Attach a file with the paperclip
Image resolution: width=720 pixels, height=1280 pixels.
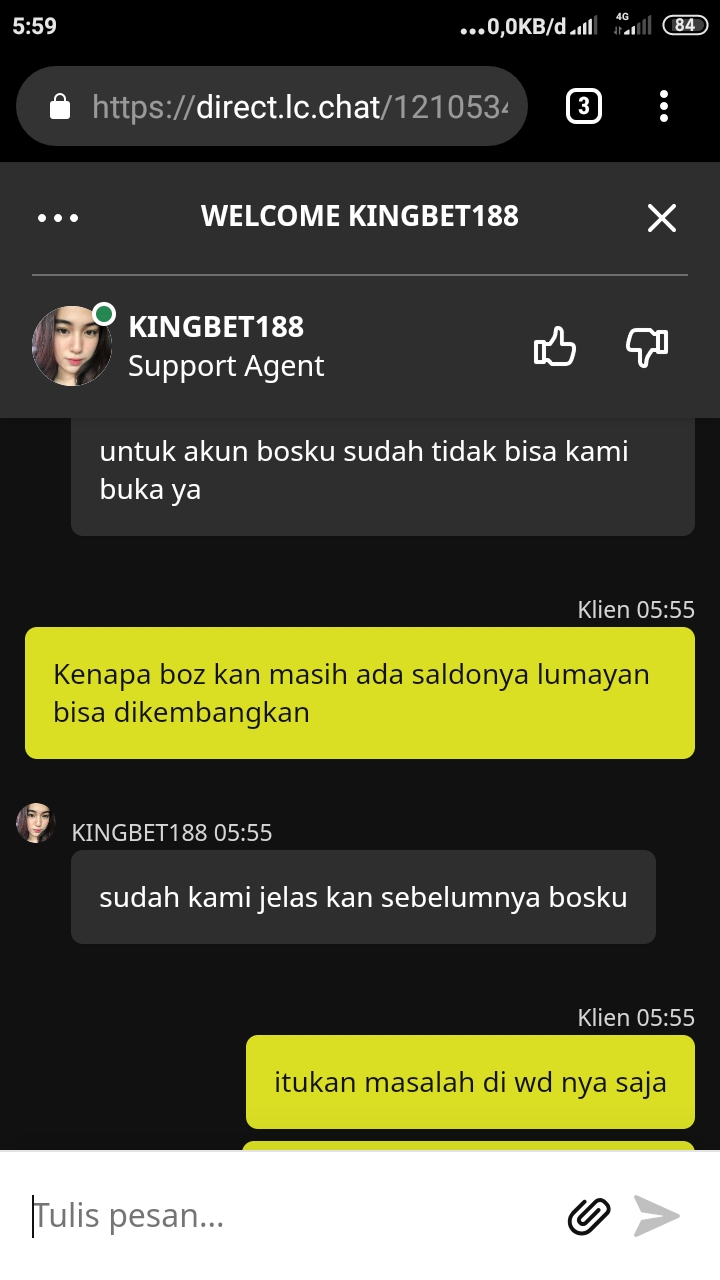[589, 1216]
